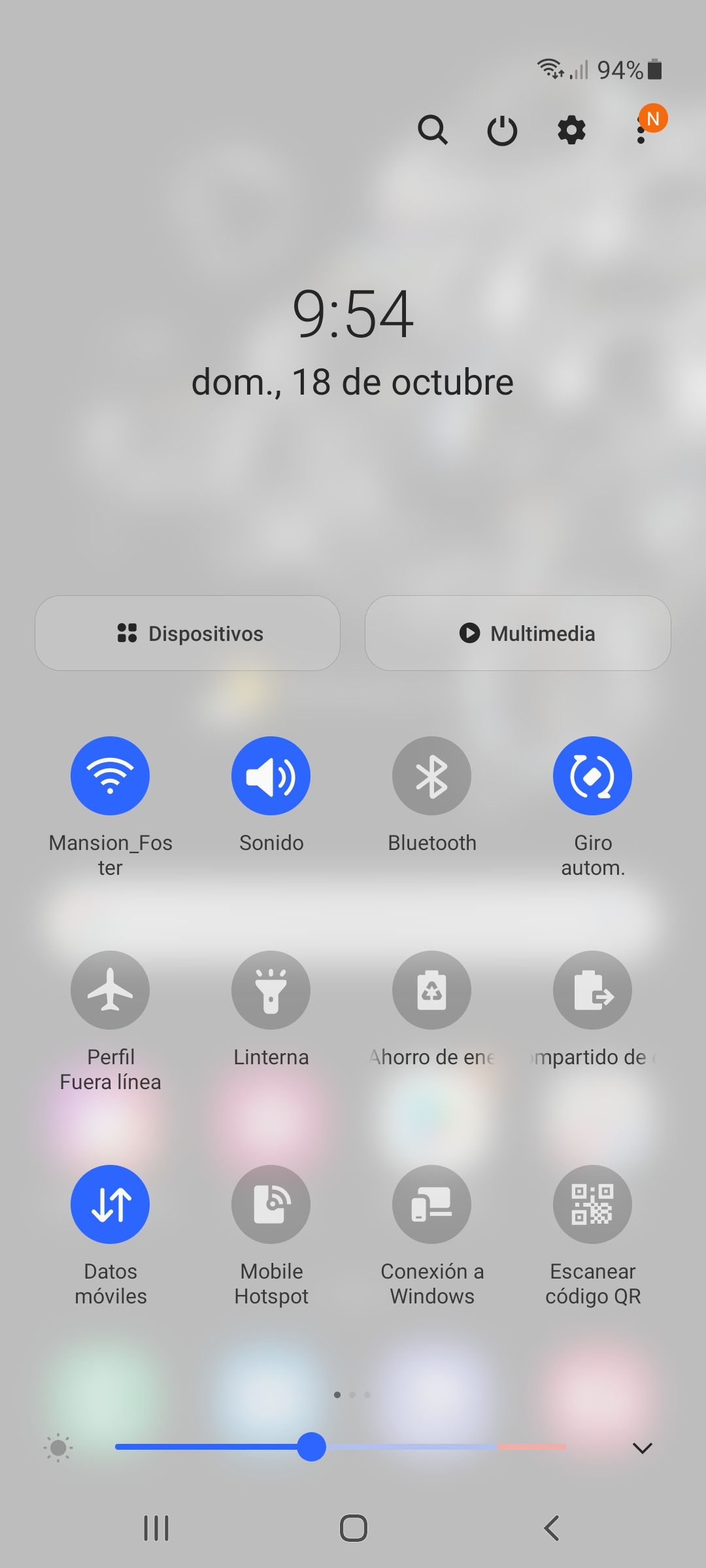Turn on Bluetooth
This screenshot has width=706, height=1568.
(431, 776)
